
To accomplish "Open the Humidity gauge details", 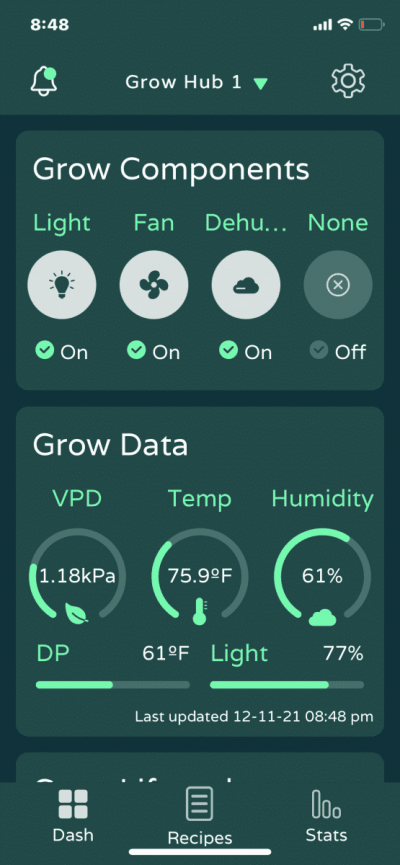I will [323, 576].
